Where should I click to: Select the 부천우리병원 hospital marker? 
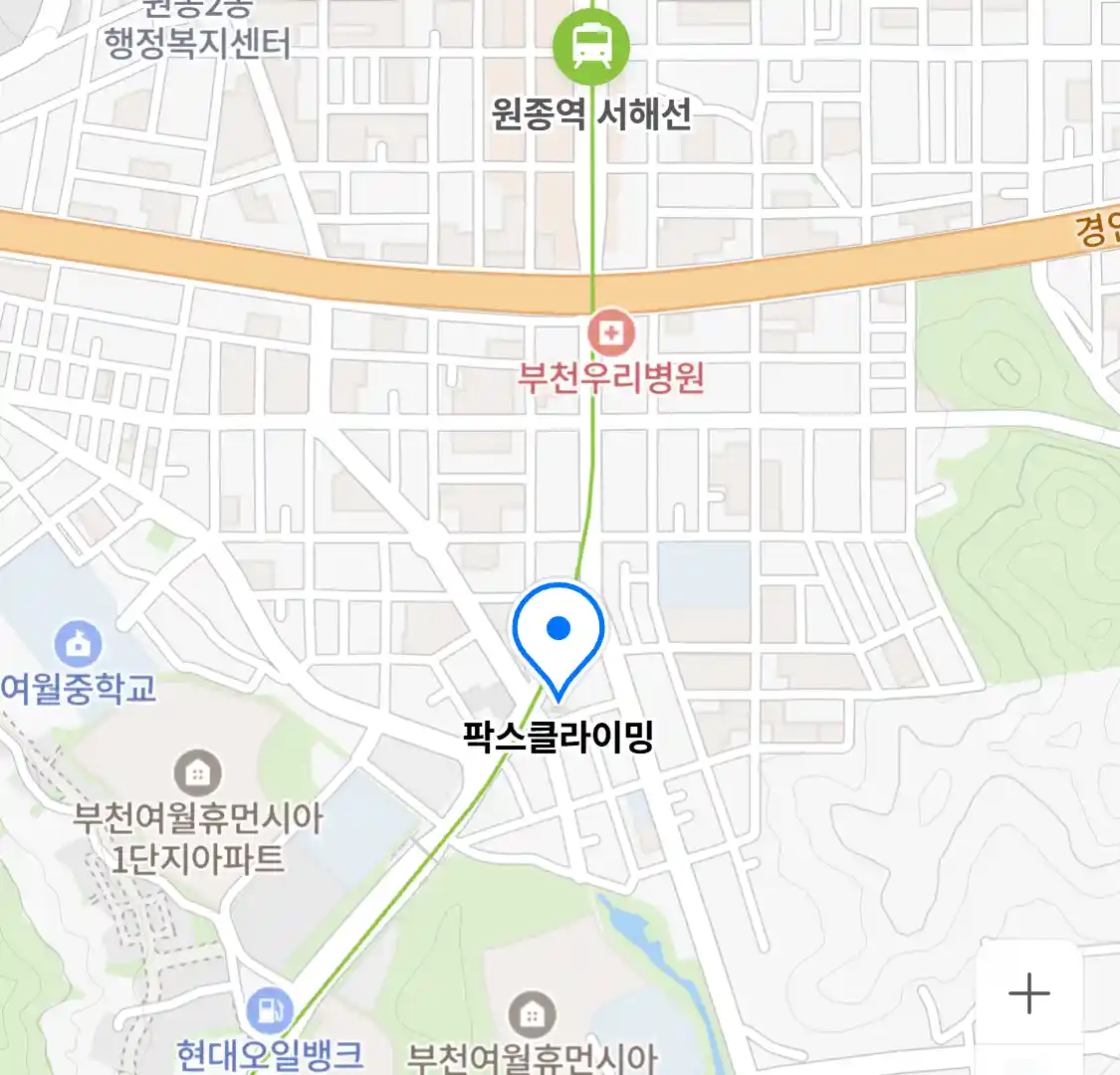click(610, 333)
